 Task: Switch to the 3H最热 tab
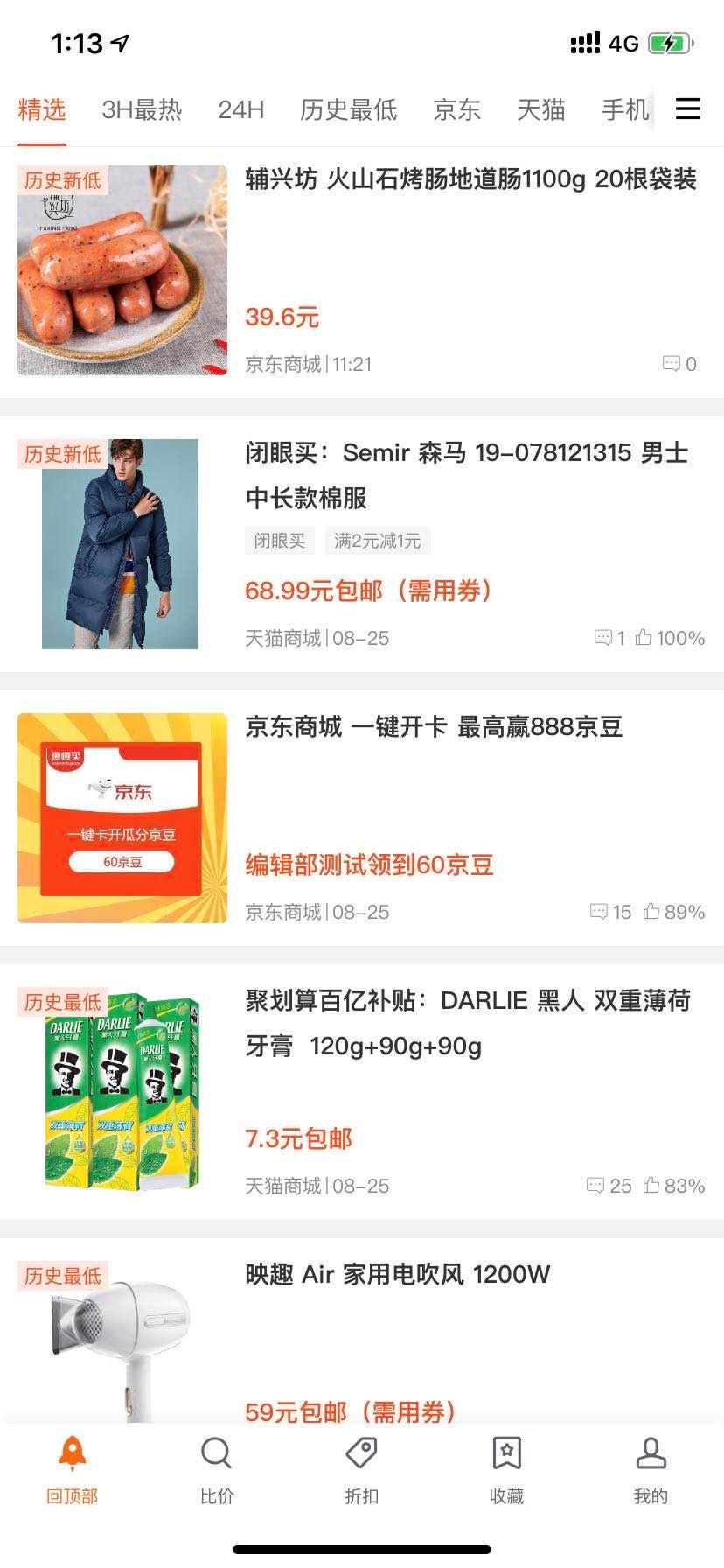[142, 110]
